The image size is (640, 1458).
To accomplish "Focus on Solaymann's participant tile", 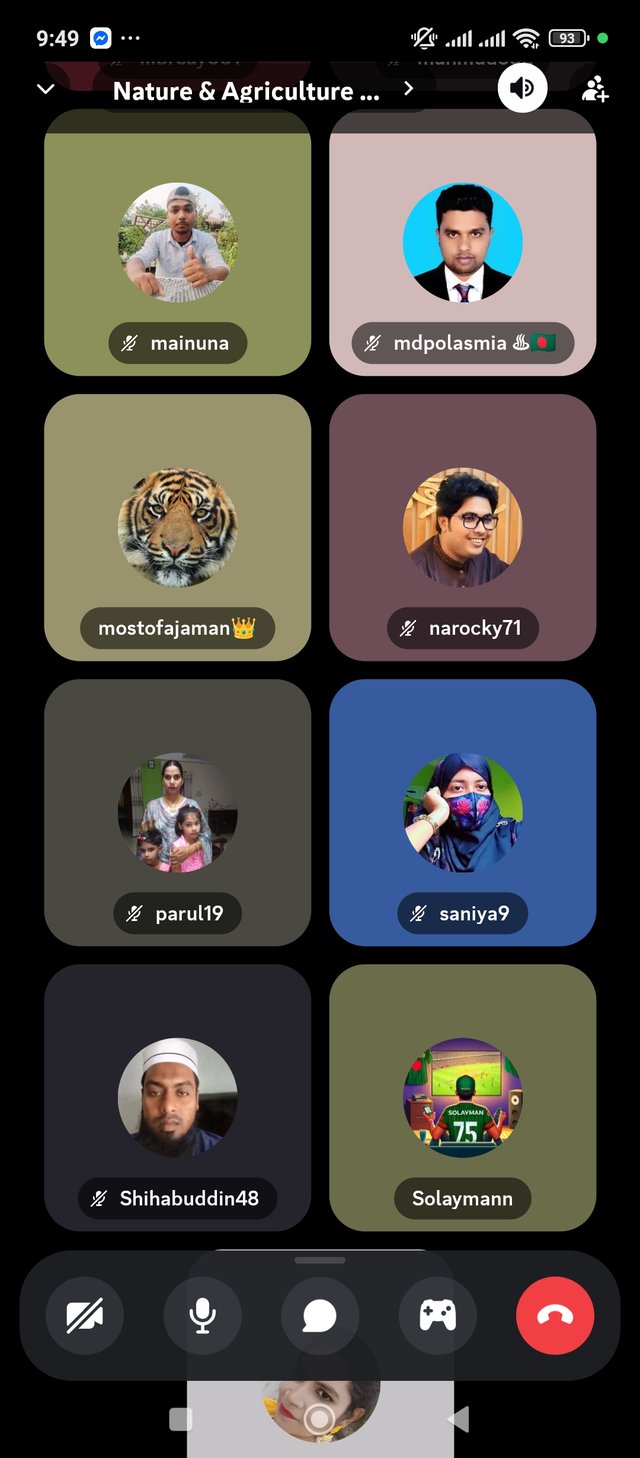I will [x=462, y=1097].
